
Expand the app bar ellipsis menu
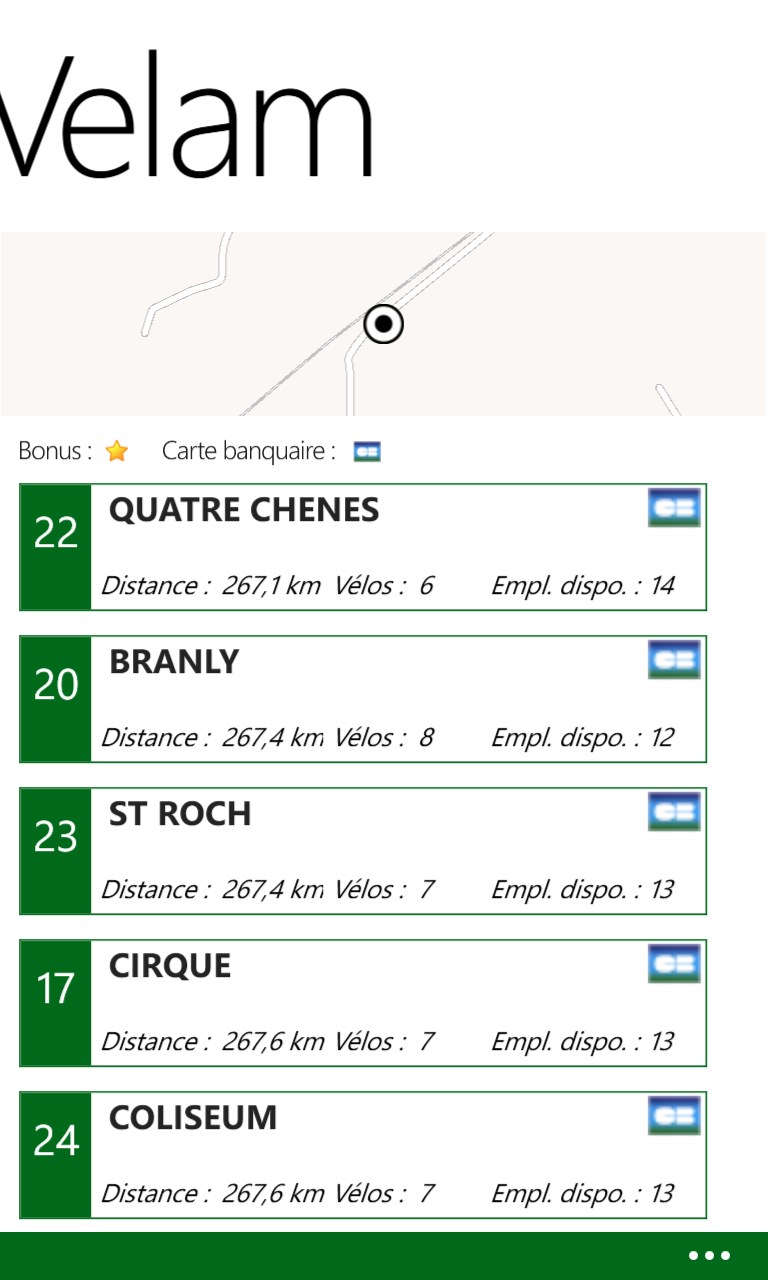[x=710, y=1255]
